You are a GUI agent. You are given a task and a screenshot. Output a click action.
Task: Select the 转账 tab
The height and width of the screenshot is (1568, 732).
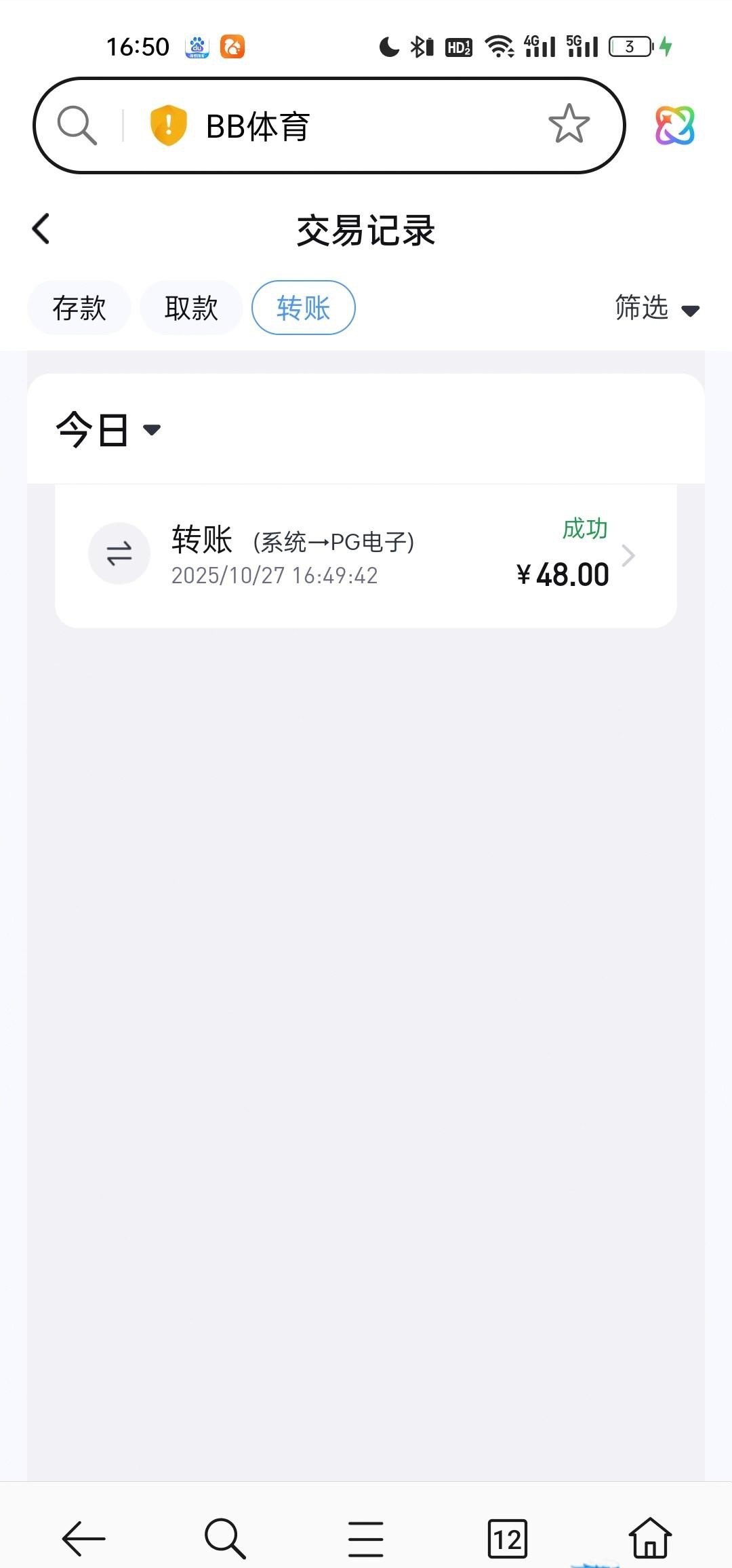point(303,308)
